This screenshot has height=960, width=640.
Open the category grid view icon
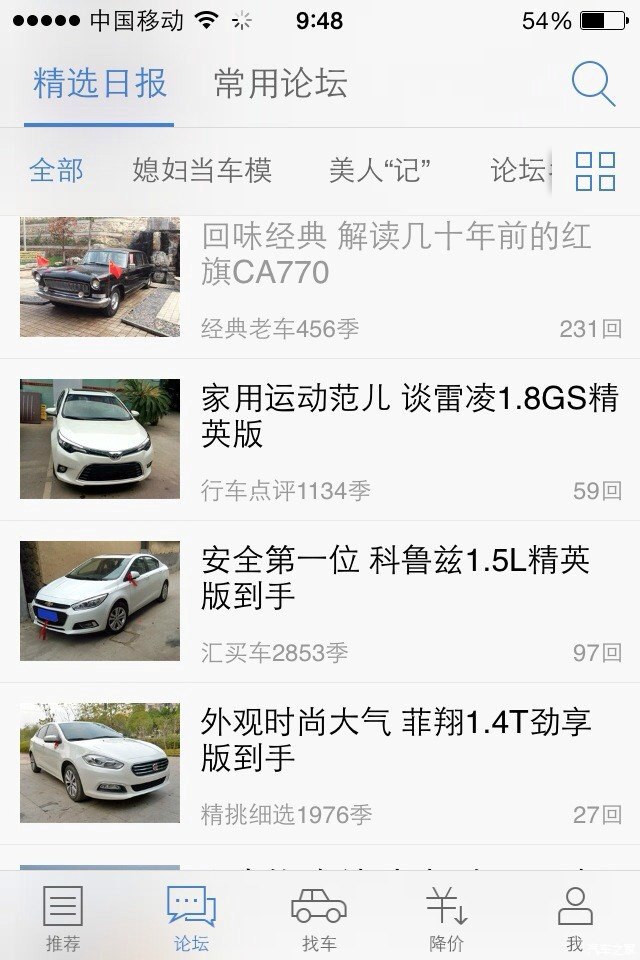coord(596,171)
